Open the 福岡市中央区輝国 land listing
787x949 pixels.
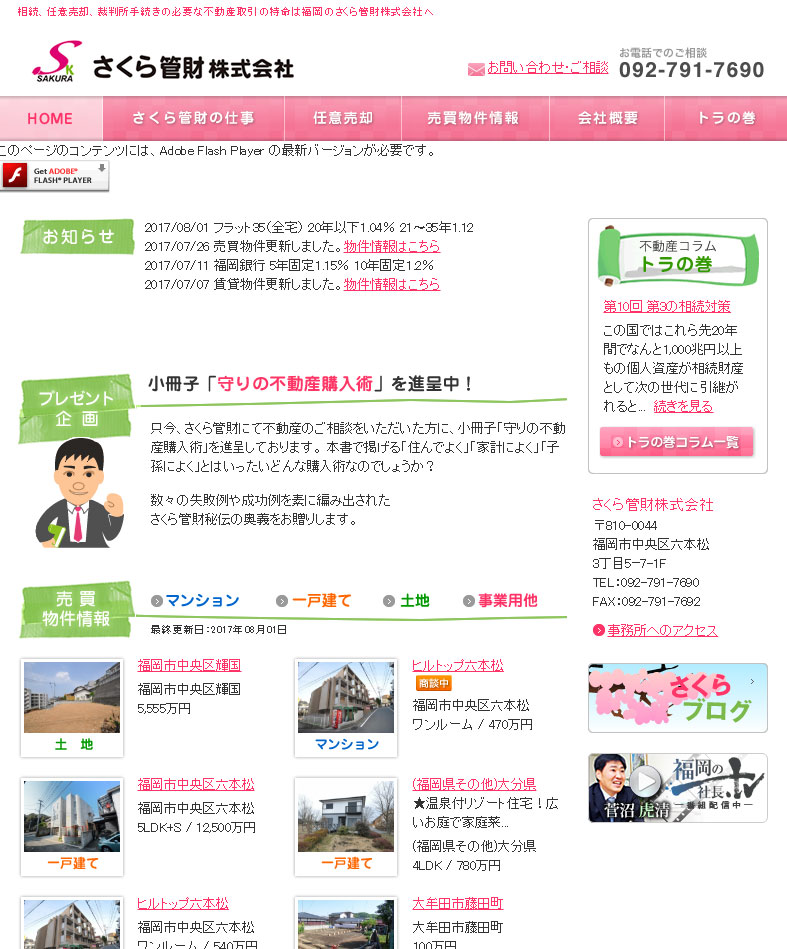[x=189, y=665]
